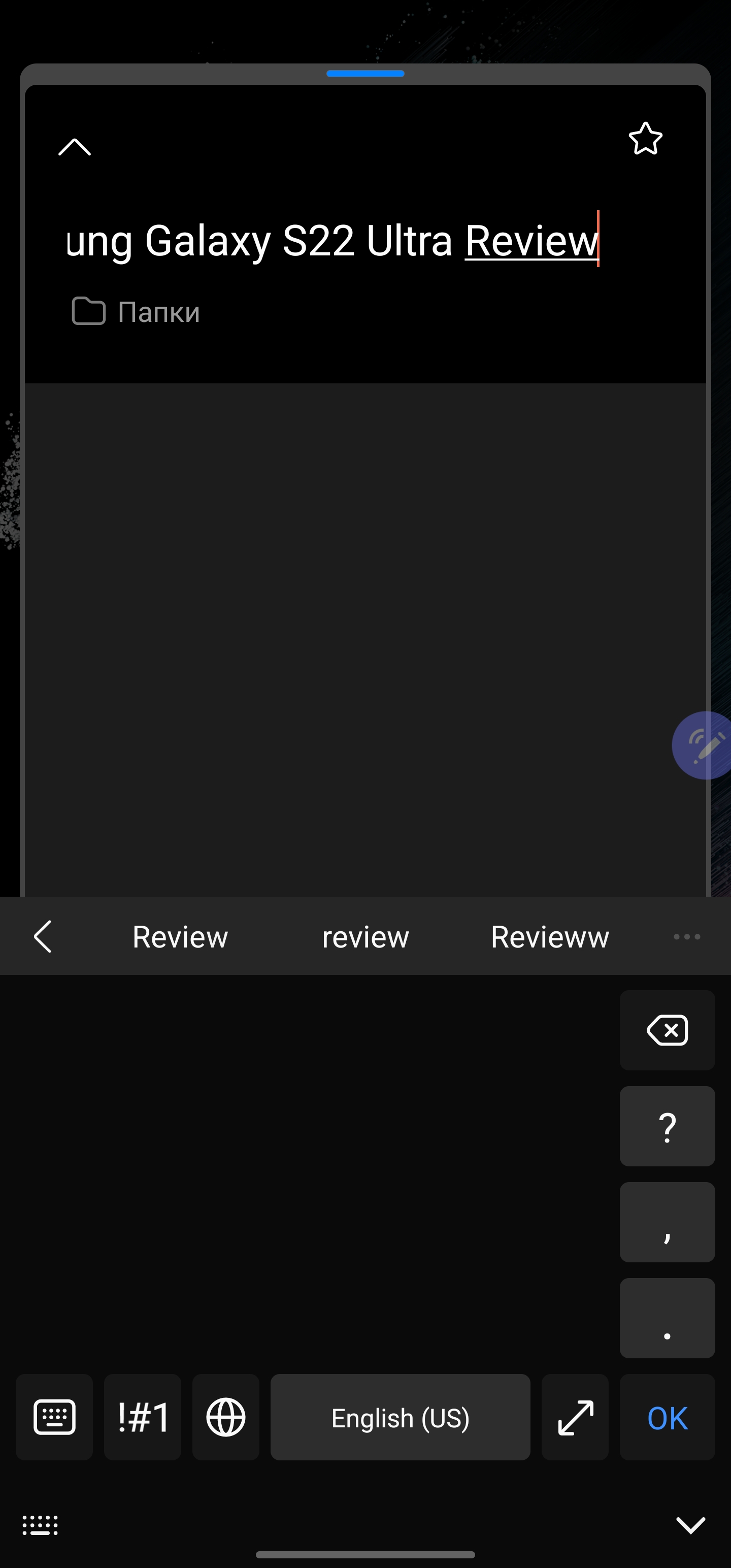Delete a character with backspace key

(667, 1030)
